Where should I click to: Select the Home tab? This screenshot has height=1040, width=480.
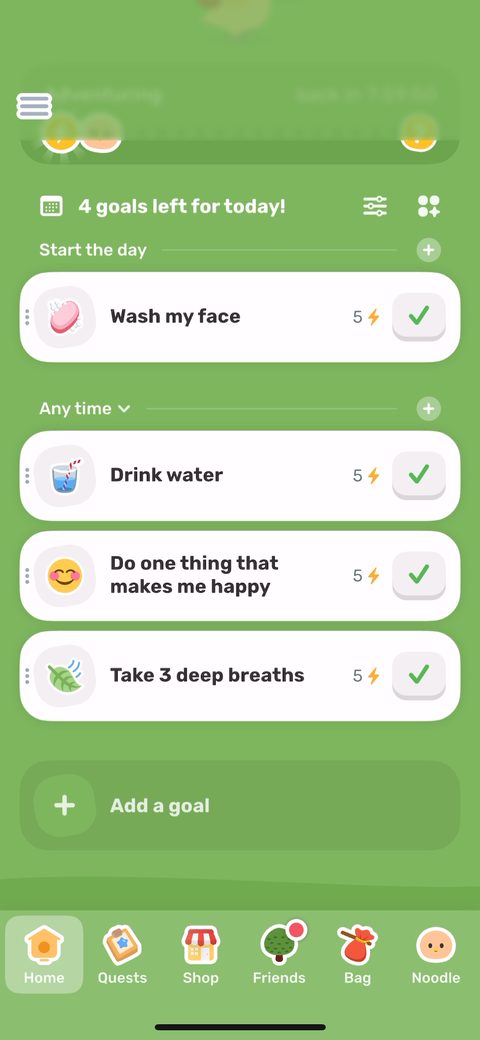44,954
